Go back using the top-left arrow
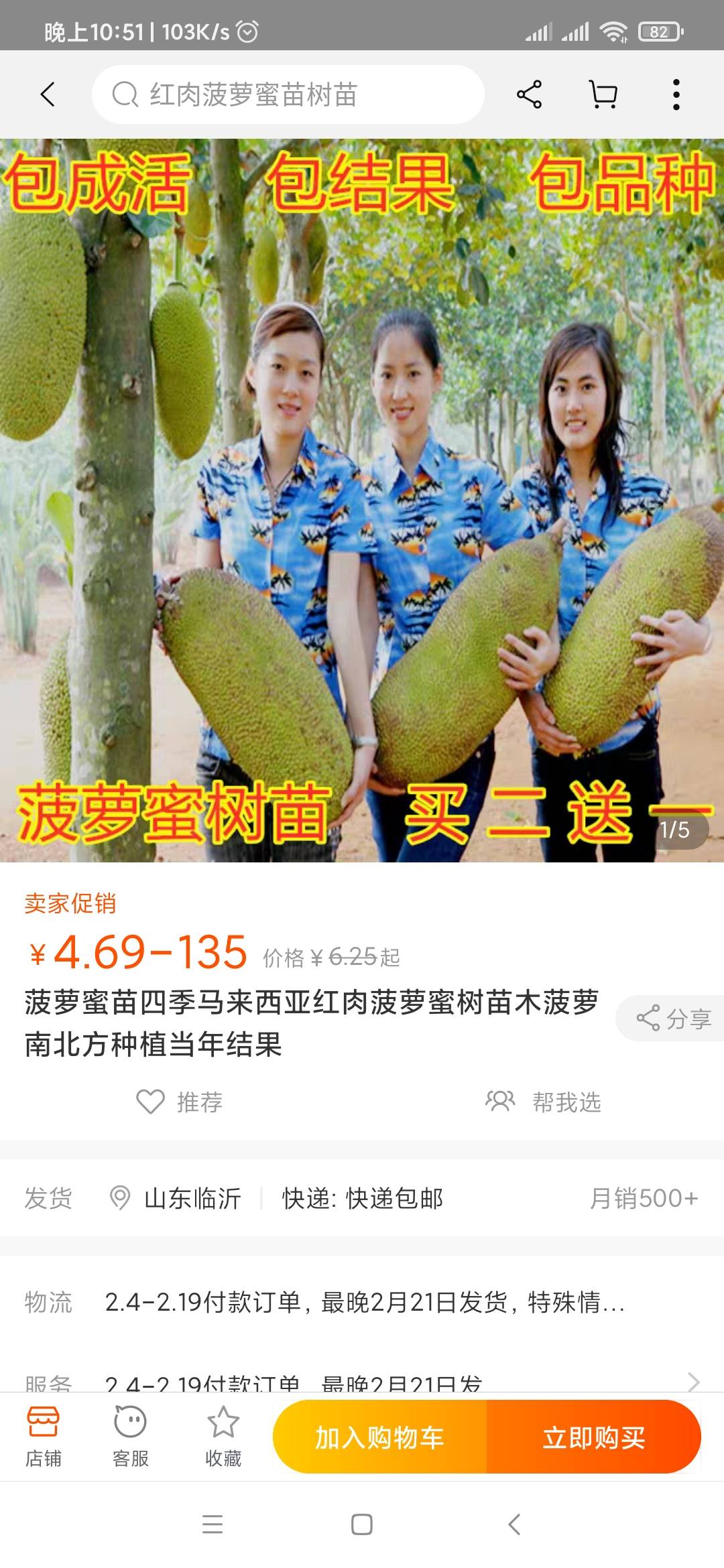The image size is (724, 1568). pos(48,94)
